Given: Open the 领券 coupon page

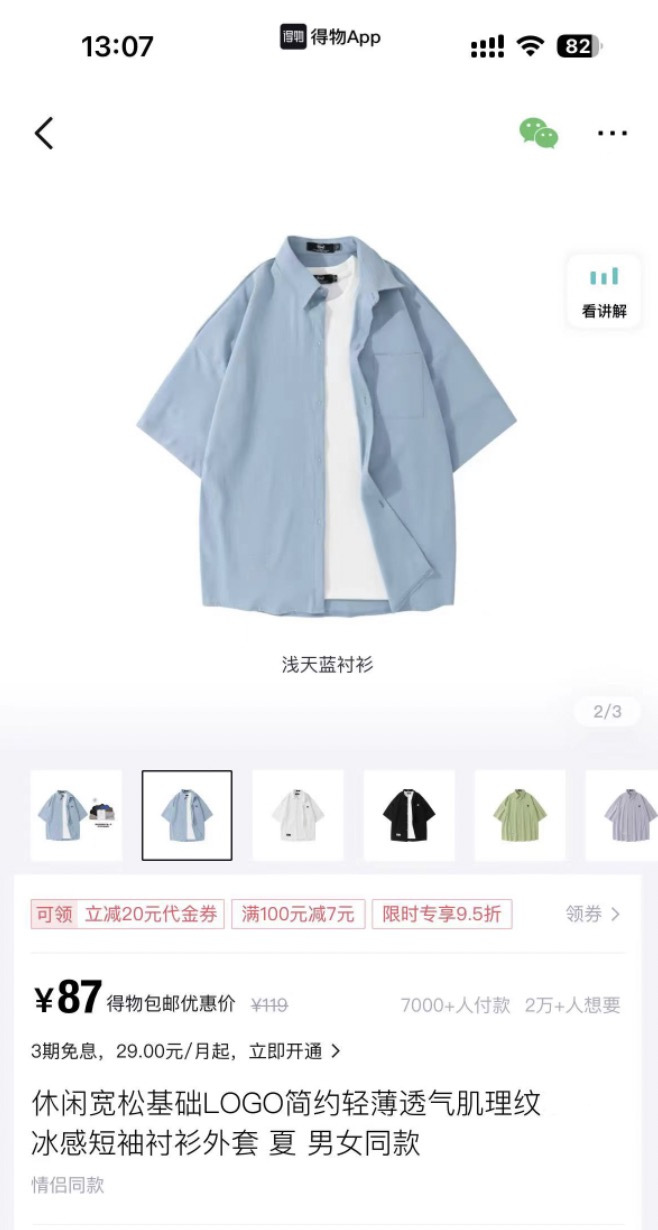Looking at the screenshot, I should (592, 914).
